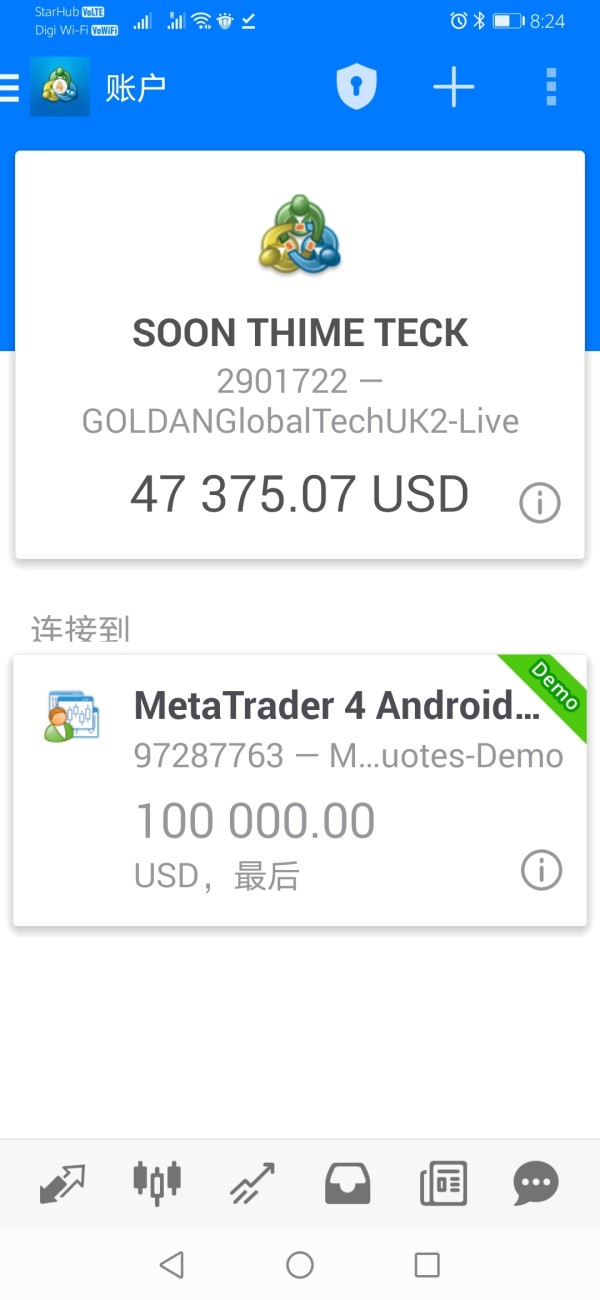View info for SOON THIME TECK account
Screen dimensions: 600x1300
[540, 503]
